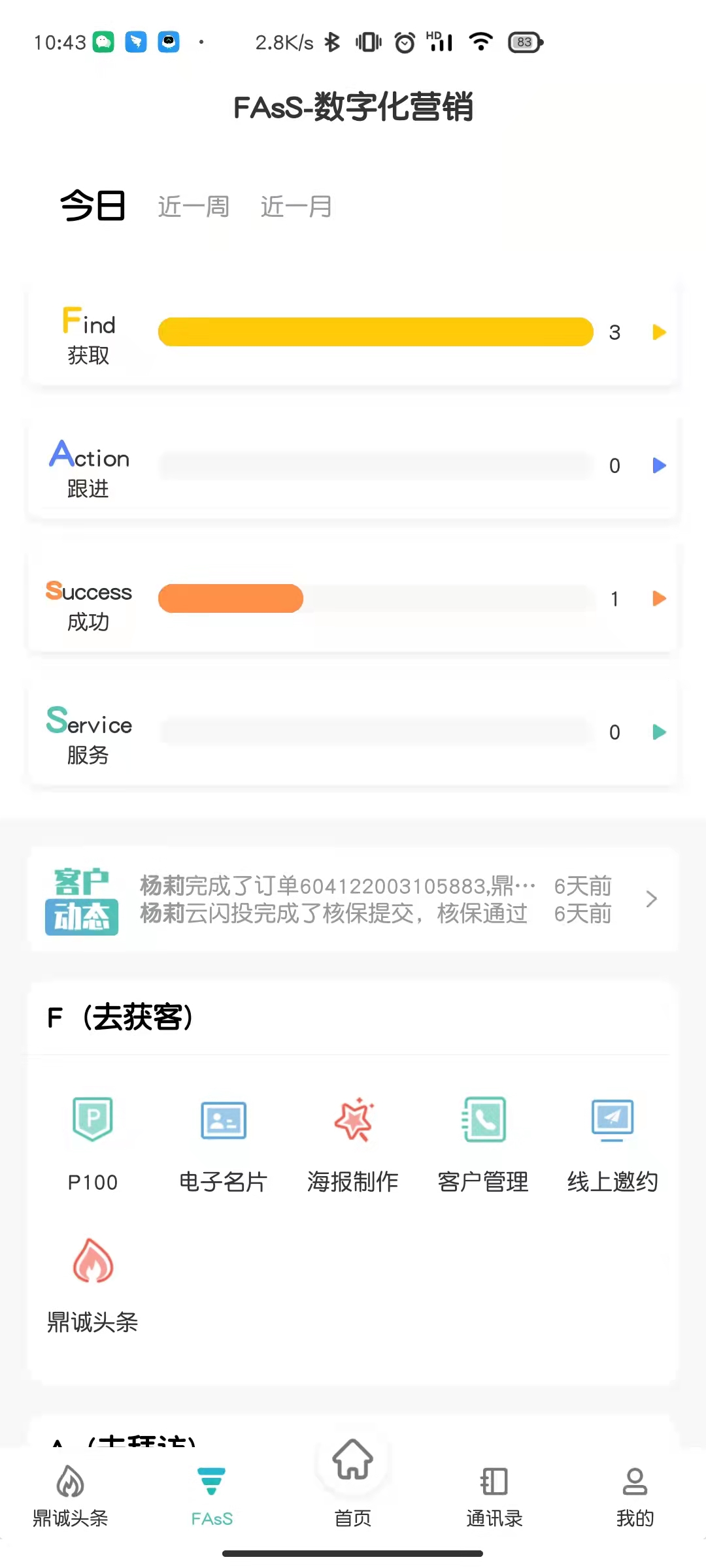Open 线上邀约 online invitation tool
Viewport: 706px width, 1568px height.
(x=613, y=1120)
